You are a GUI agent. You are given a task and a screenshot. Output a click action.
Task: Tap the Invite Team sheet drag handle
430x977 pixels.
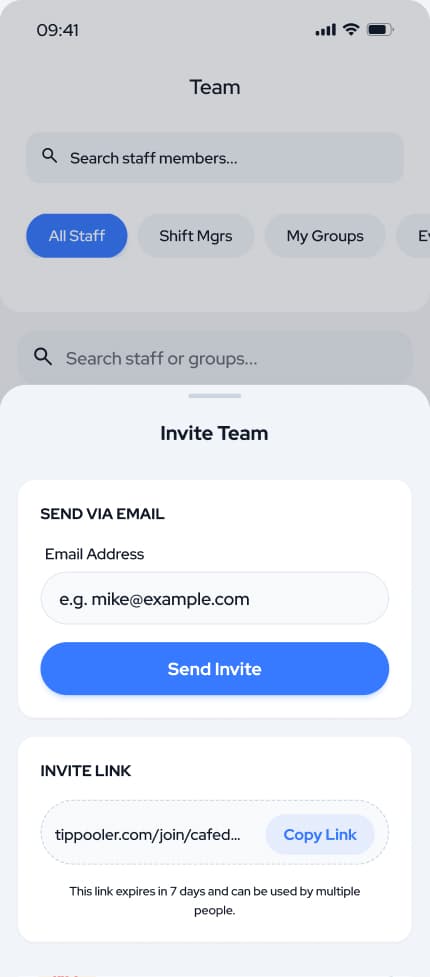click(x=214, y=396)
